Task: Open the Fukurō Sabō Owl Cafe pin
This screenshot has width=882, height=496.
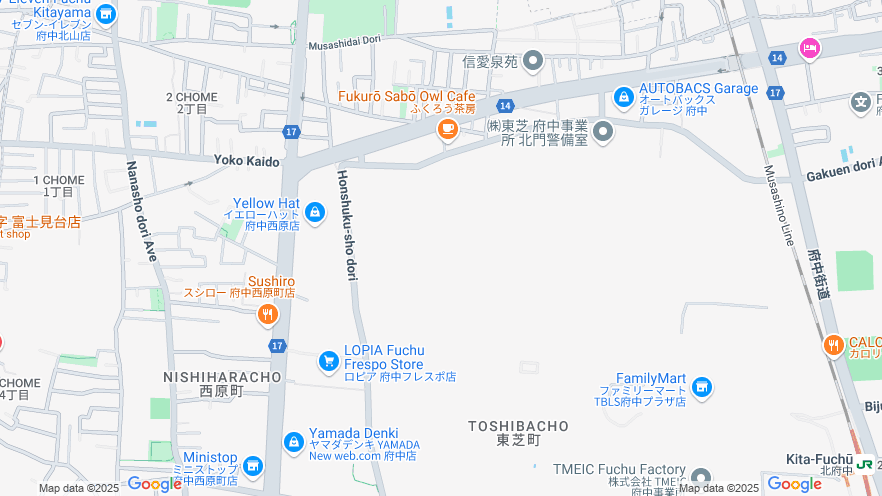Action: (x=448, y=129)
